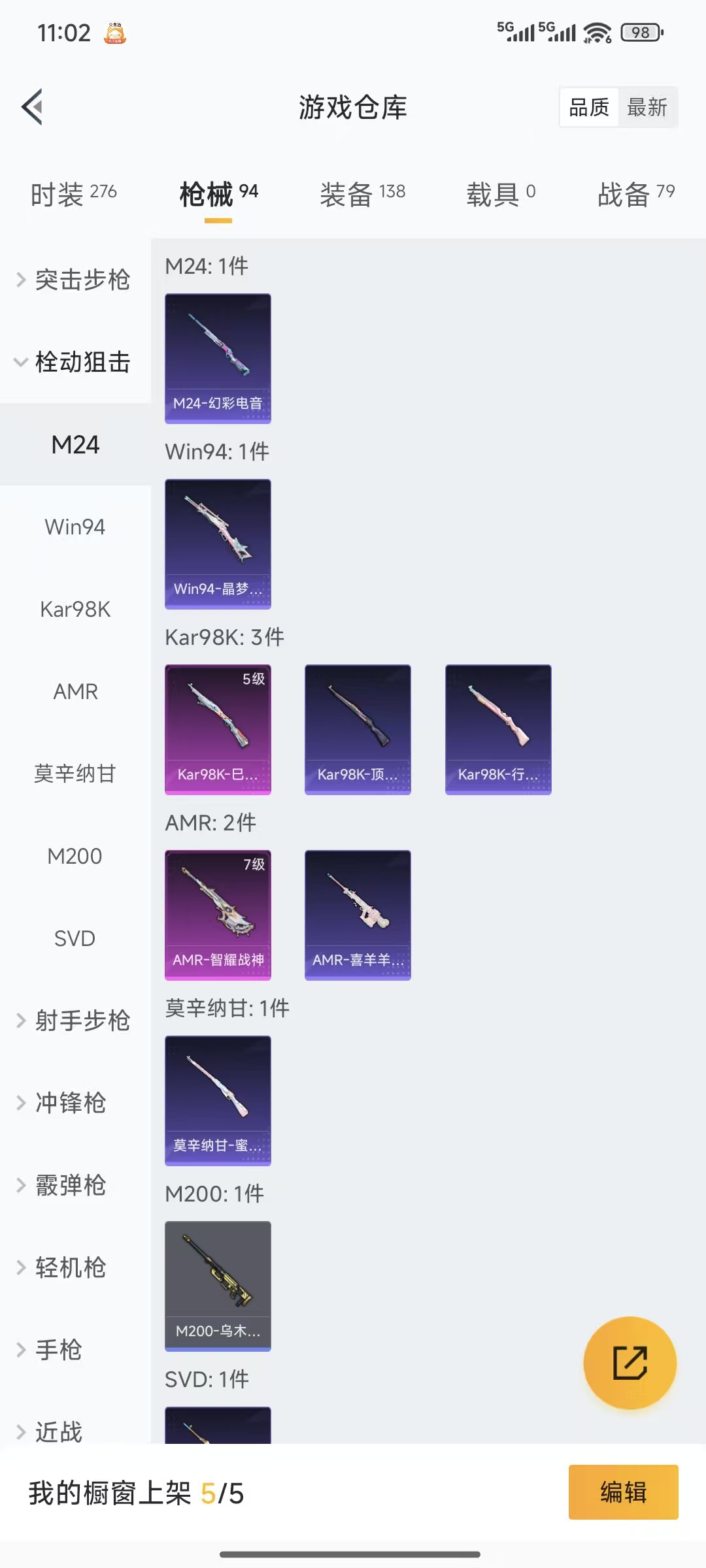Switch sorting to 品质

(x=588, y=106)
